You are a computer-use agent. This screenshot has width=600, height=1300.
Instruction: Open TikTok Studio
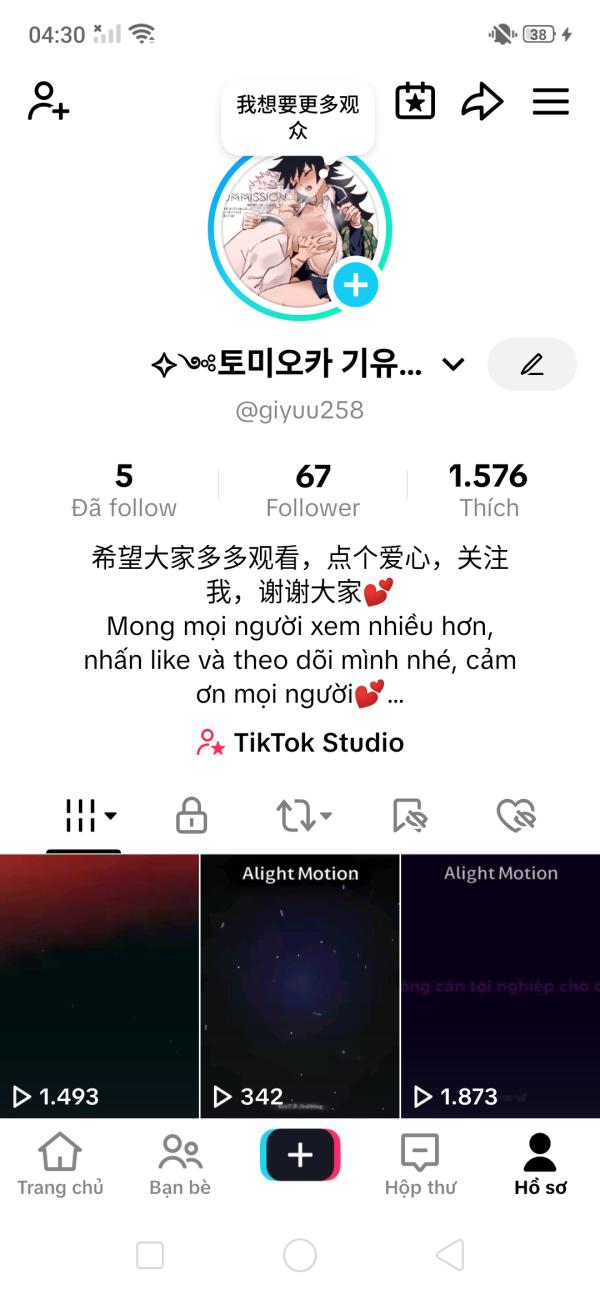[300, 743]
